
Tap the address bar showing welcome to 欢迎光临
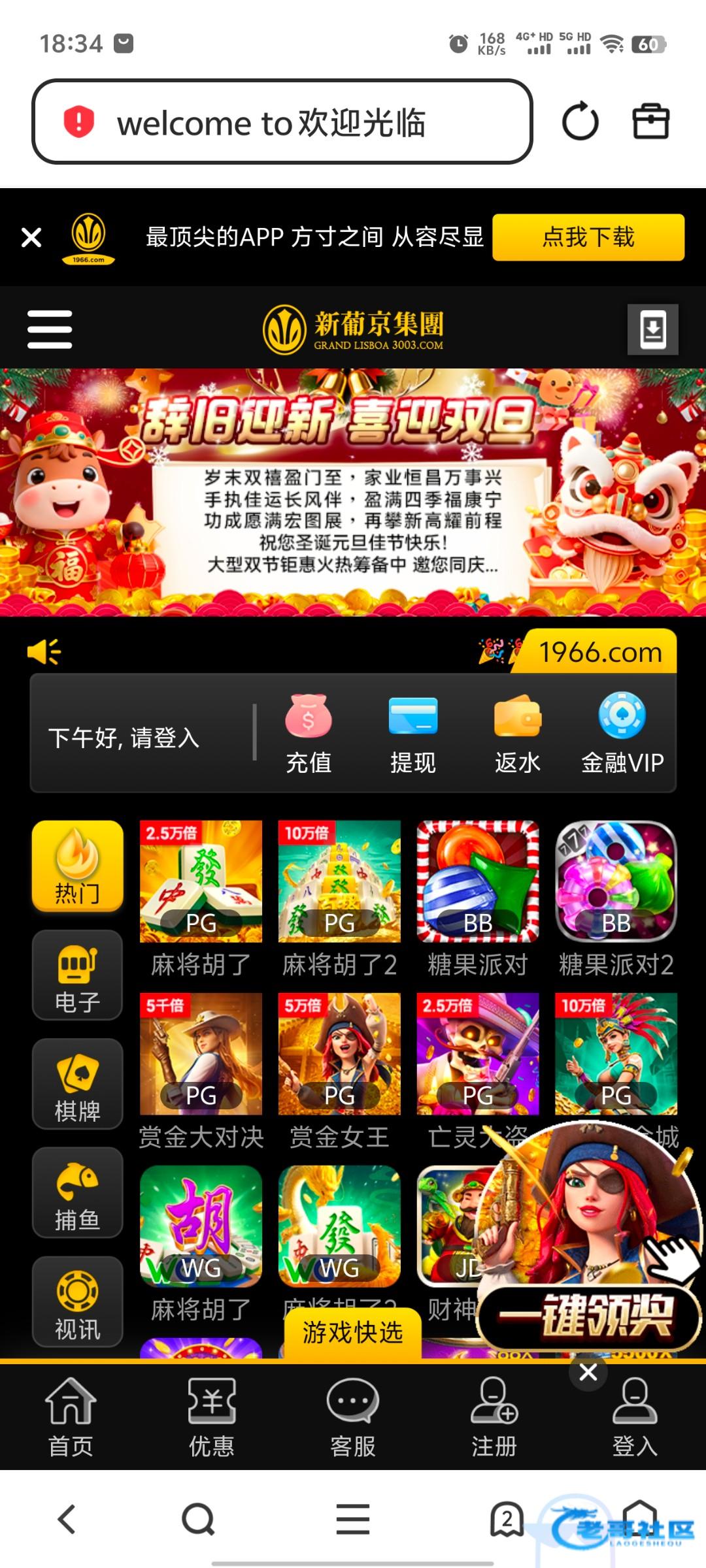click(x=282, y=122)
